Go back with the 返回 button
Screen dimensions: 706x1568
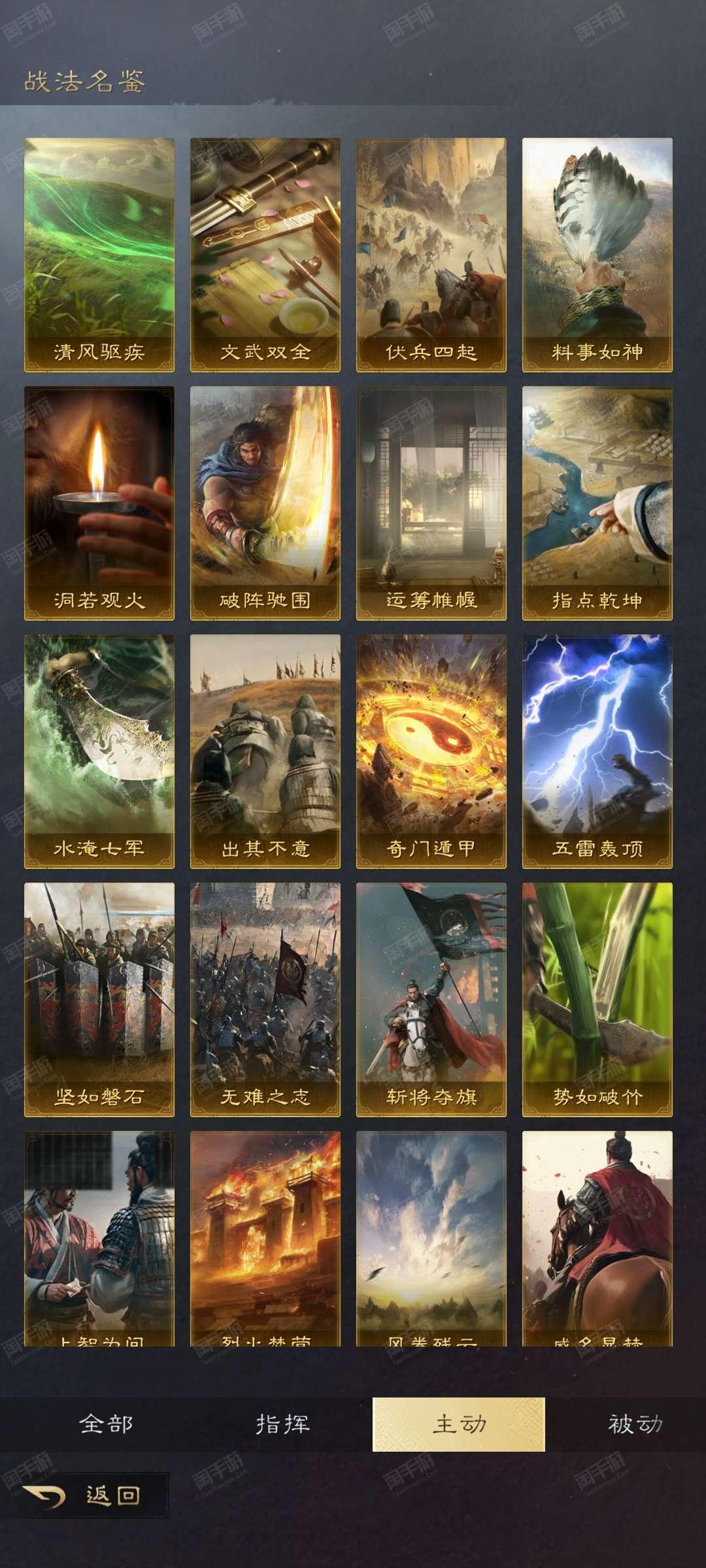click(84, 1495)
